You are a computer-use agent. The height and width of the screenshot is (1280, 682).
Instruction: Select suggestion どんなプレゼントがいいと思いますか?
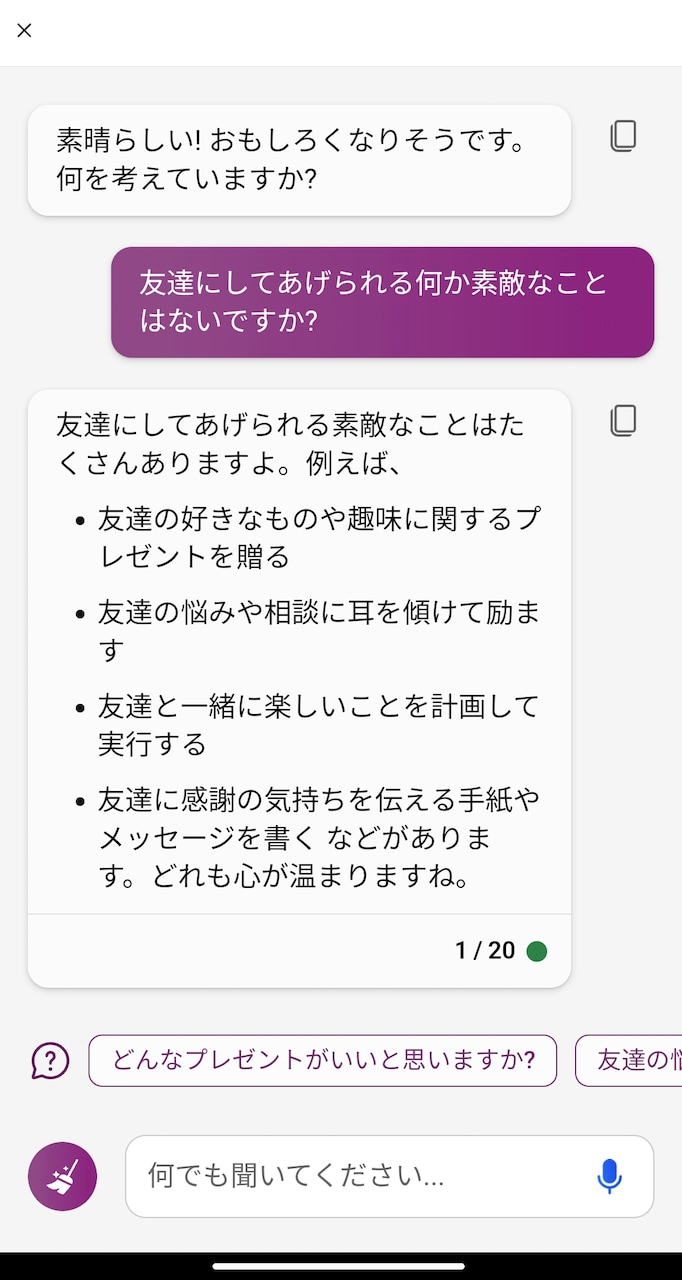tap(322, 1060)
